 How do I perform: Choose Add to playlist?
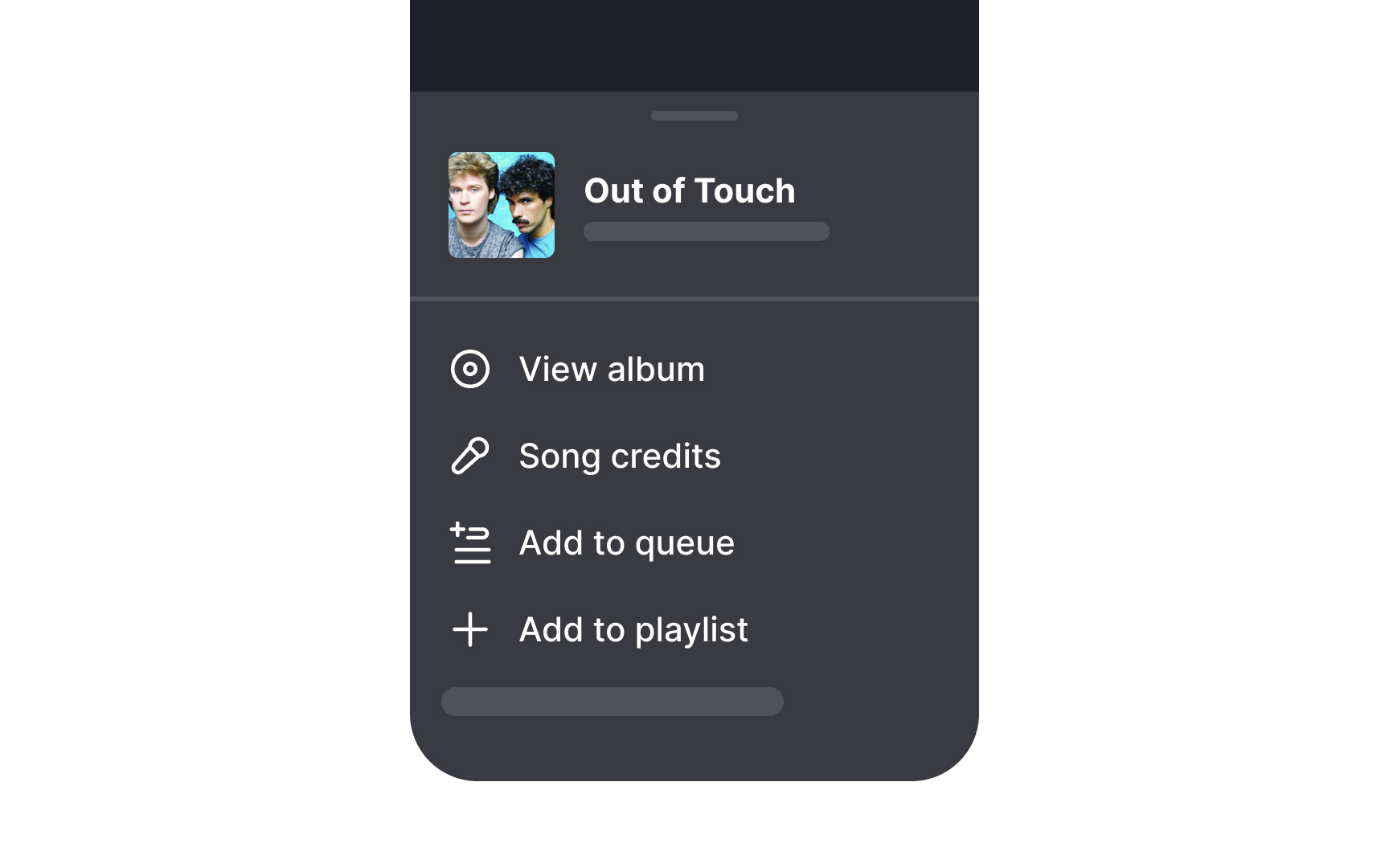(633, 630)
